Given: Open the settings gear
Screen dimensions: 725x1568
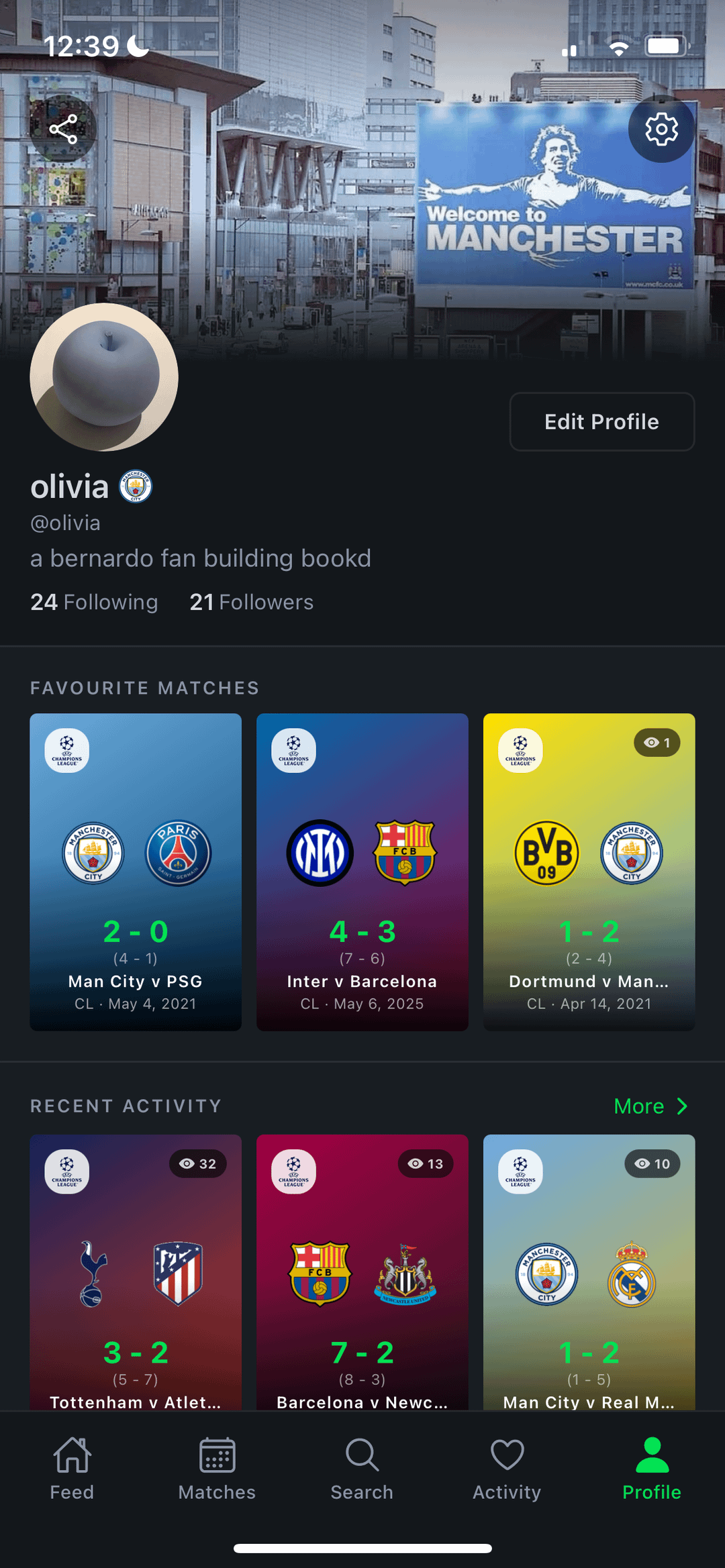Looking at the screenshot, I should [661, 129].
